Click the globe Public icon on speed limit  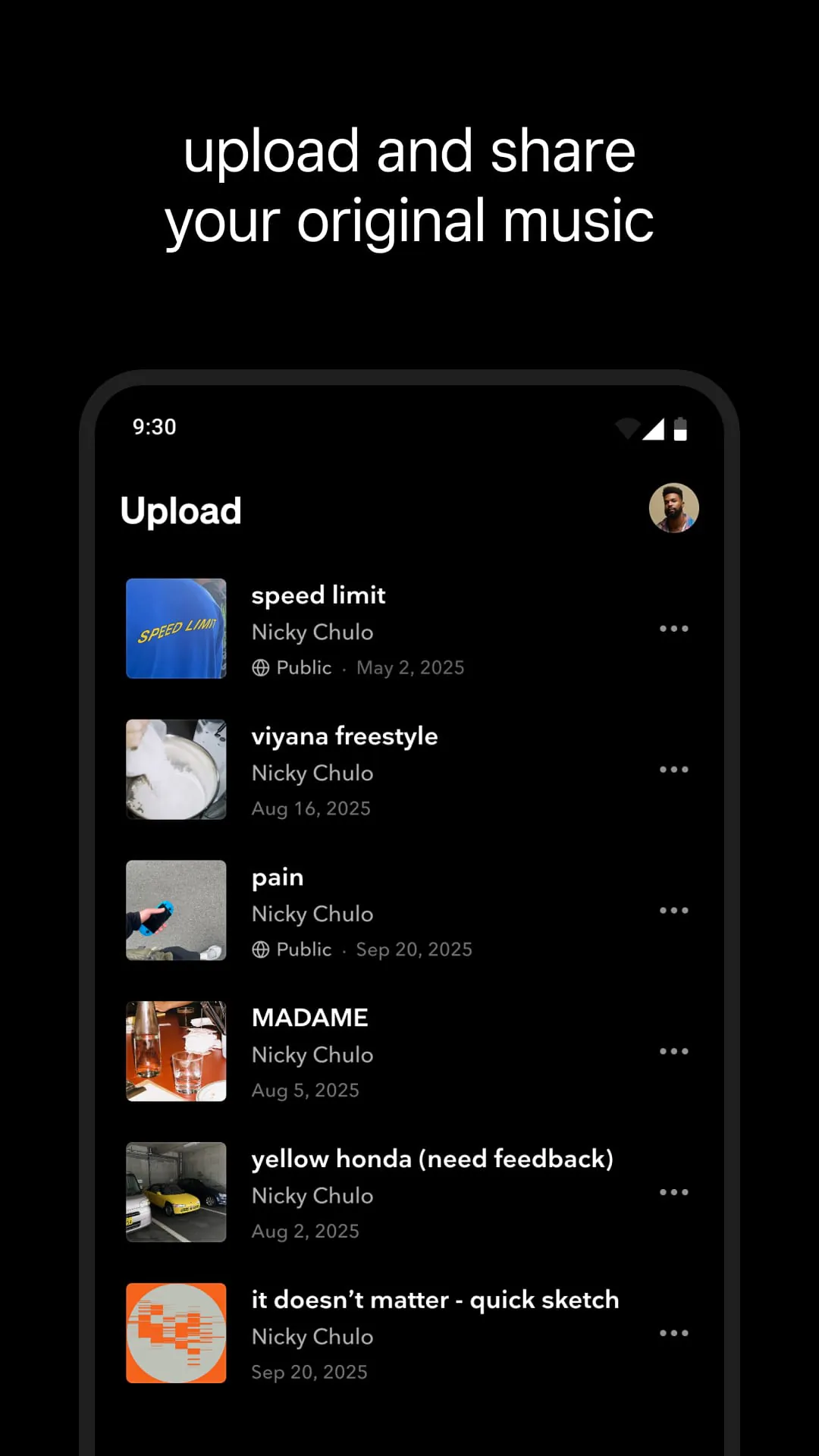coord(261,668)
